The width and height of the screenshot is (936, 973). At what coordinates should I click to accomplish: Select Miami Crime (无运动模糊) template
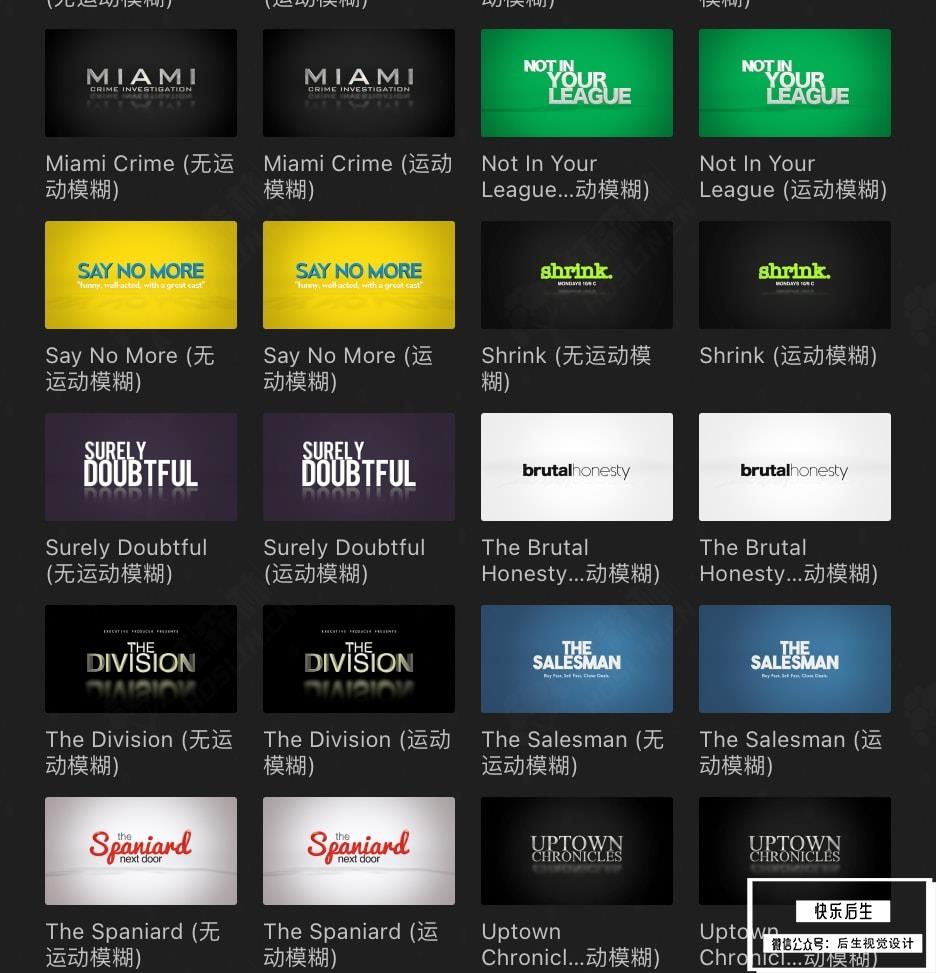click(x=141, y=83)
